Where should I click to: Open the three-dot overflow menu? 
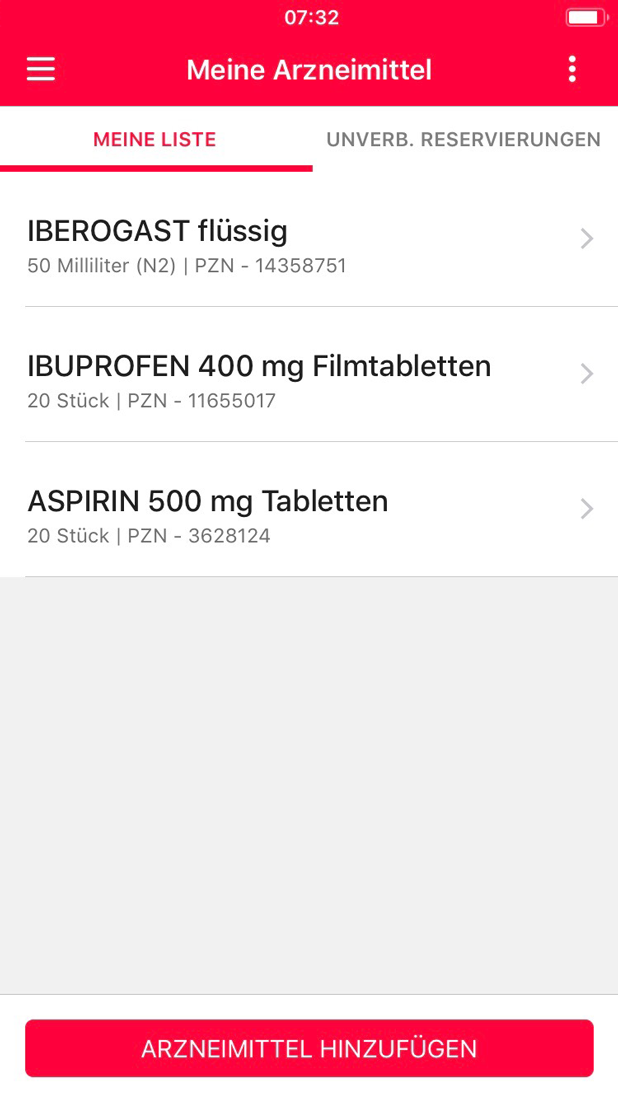tap(572, 69)
